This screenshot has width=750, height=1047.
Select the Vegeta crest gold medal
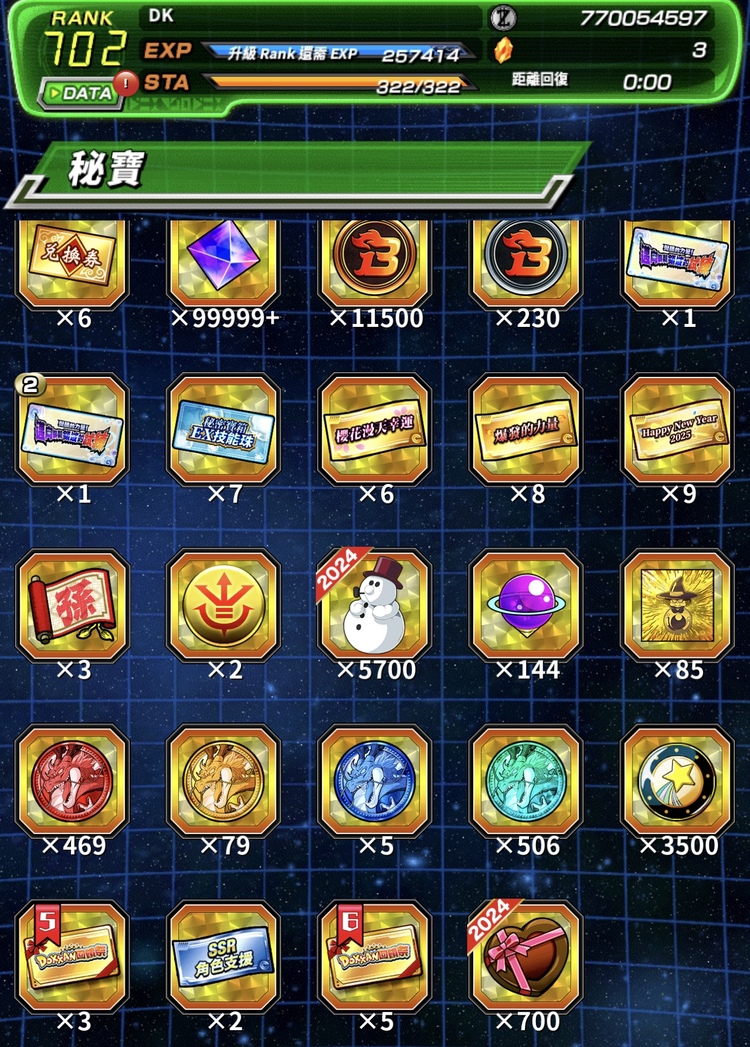[223, 606]
